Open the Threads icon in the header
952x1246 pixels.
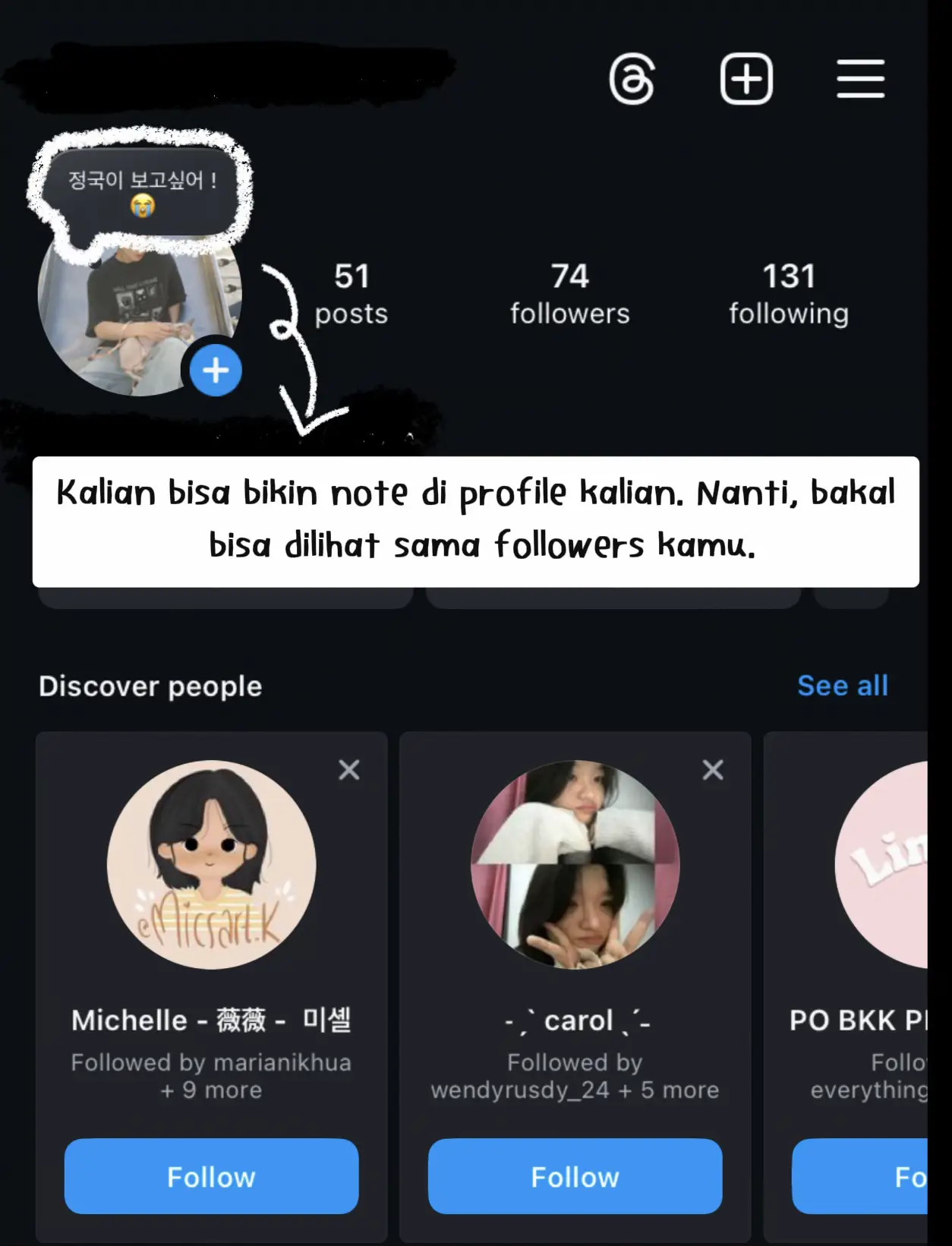pos(632,79)
